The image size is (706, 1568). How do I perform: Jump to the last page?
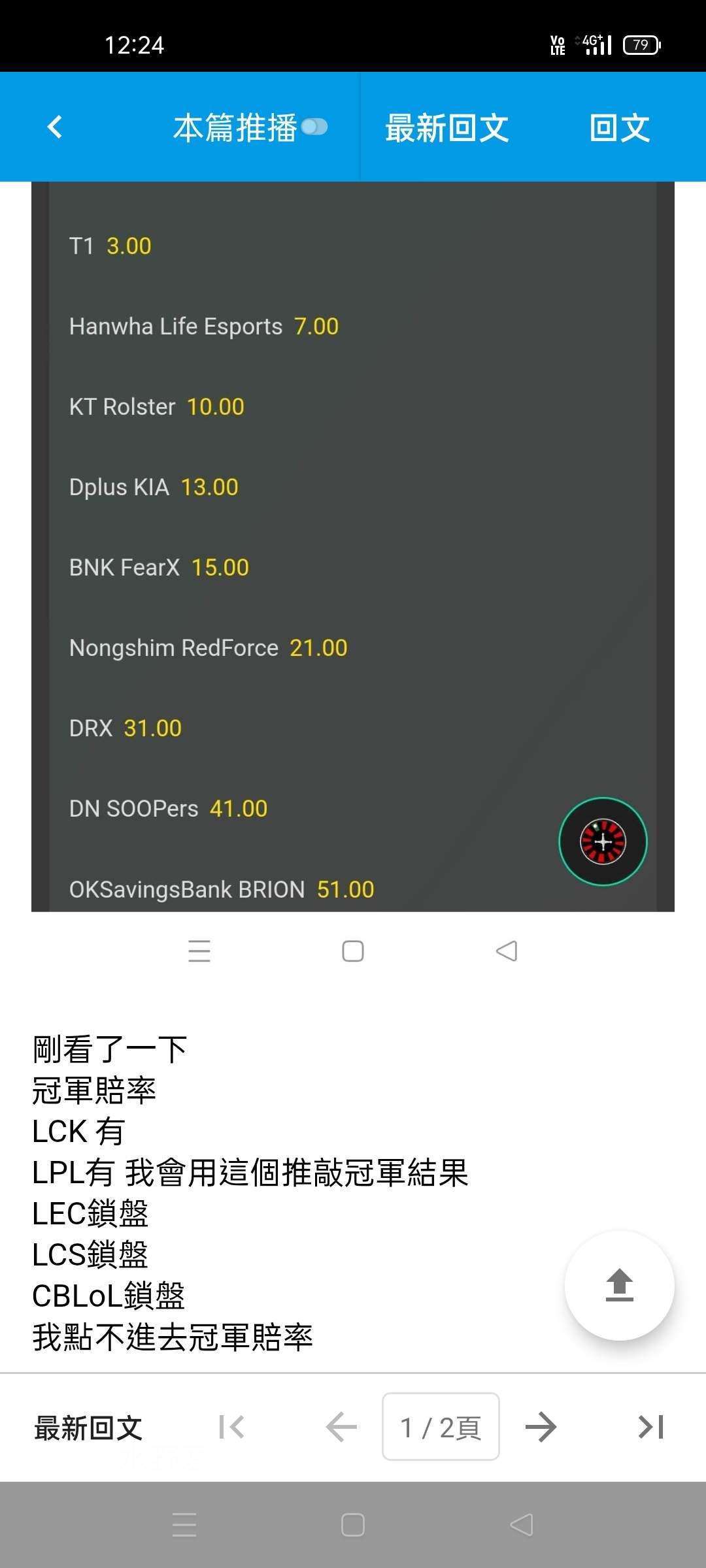651,1427
